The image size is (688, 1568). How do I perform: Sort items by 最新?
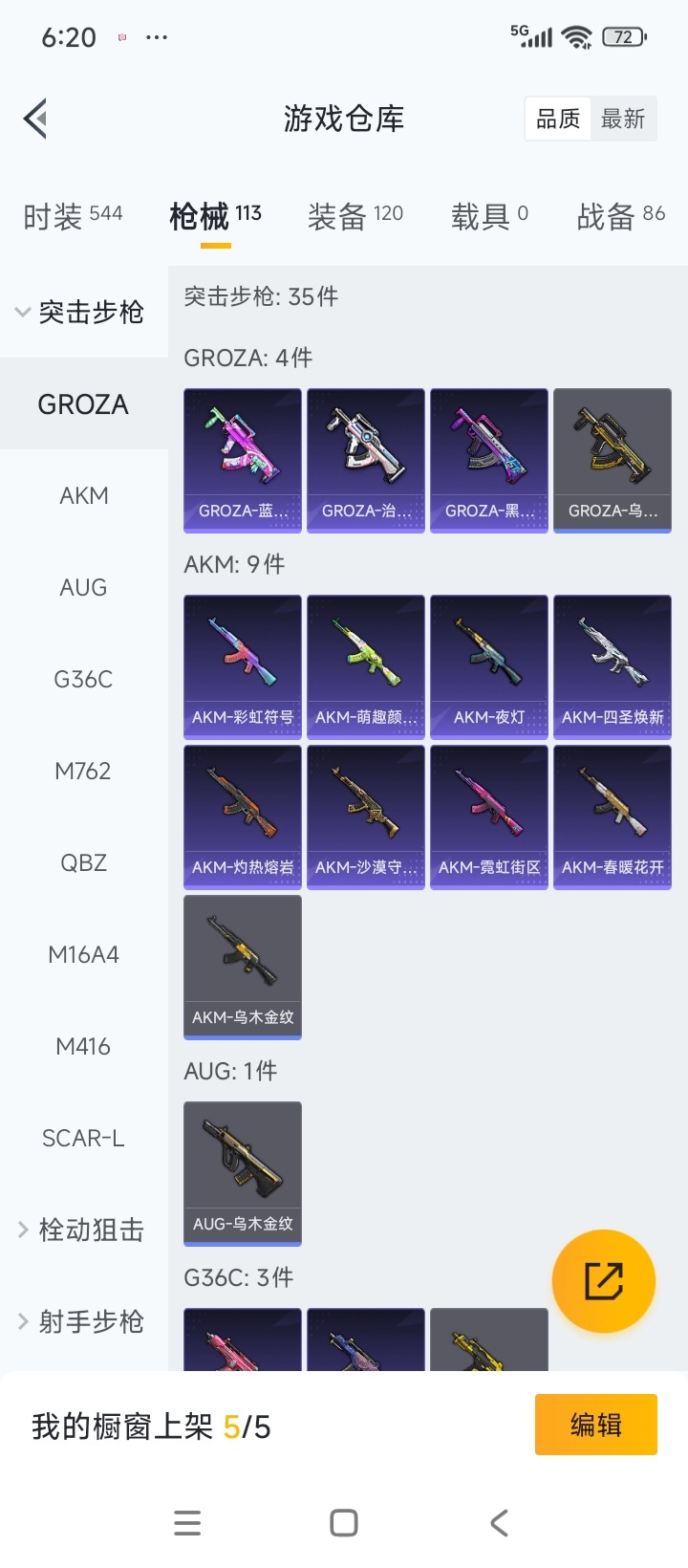pos(623,120)
